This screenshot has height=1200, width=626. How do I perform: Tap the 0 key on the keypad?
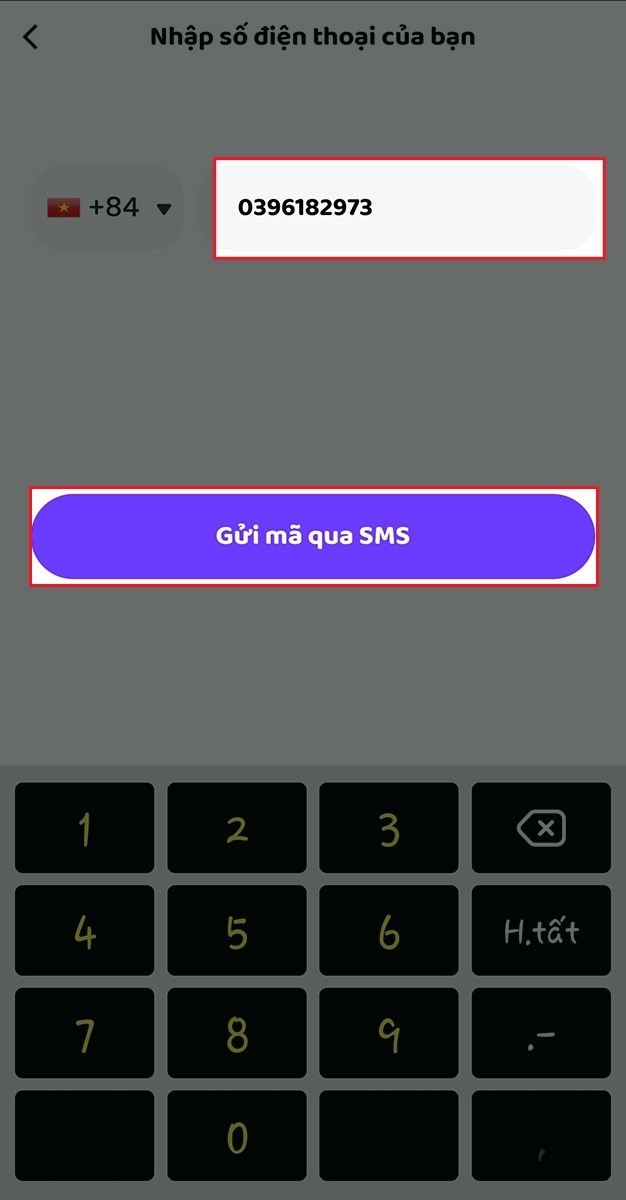click(237, 1138)
